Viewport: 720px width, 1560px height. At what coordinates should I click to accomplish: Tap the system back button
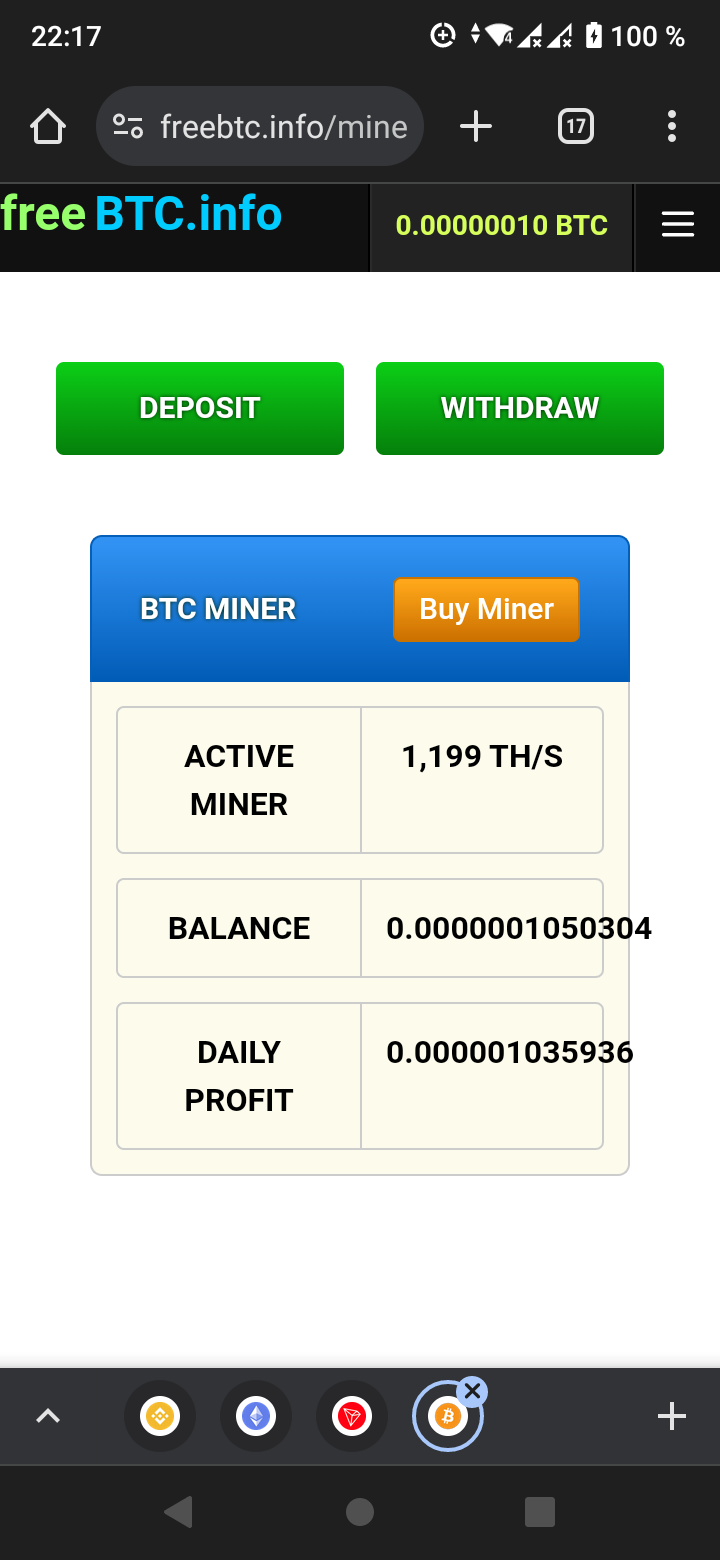click(x=178, y=1512)
